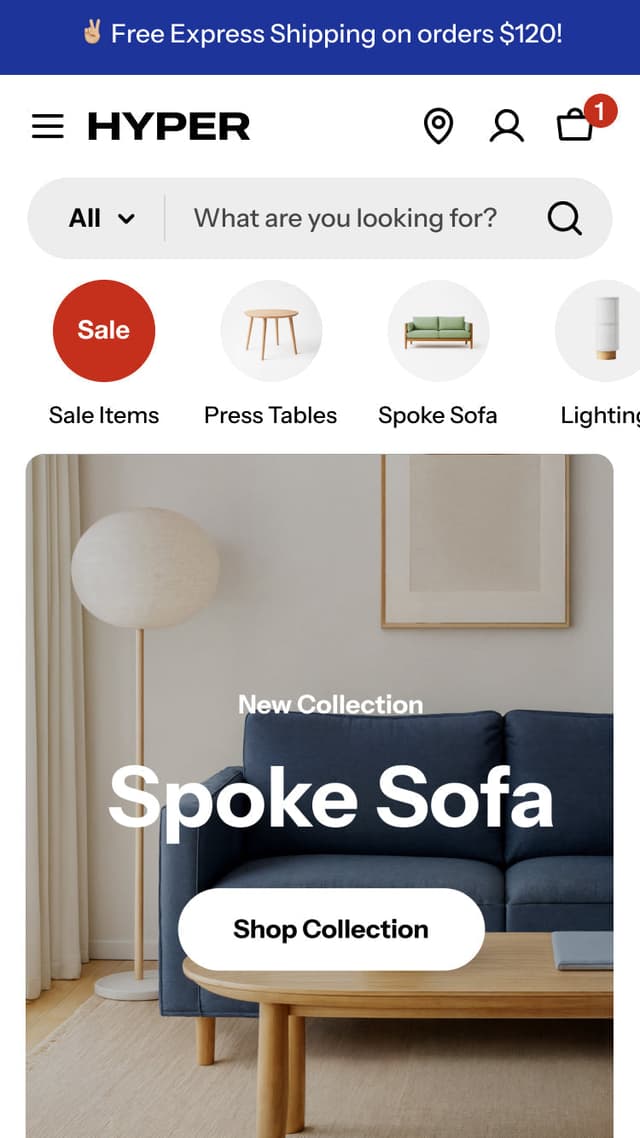Screen dimensions: 640x1138
Task: Go to HYPER home via logo
Action: (x=169, y=127)
